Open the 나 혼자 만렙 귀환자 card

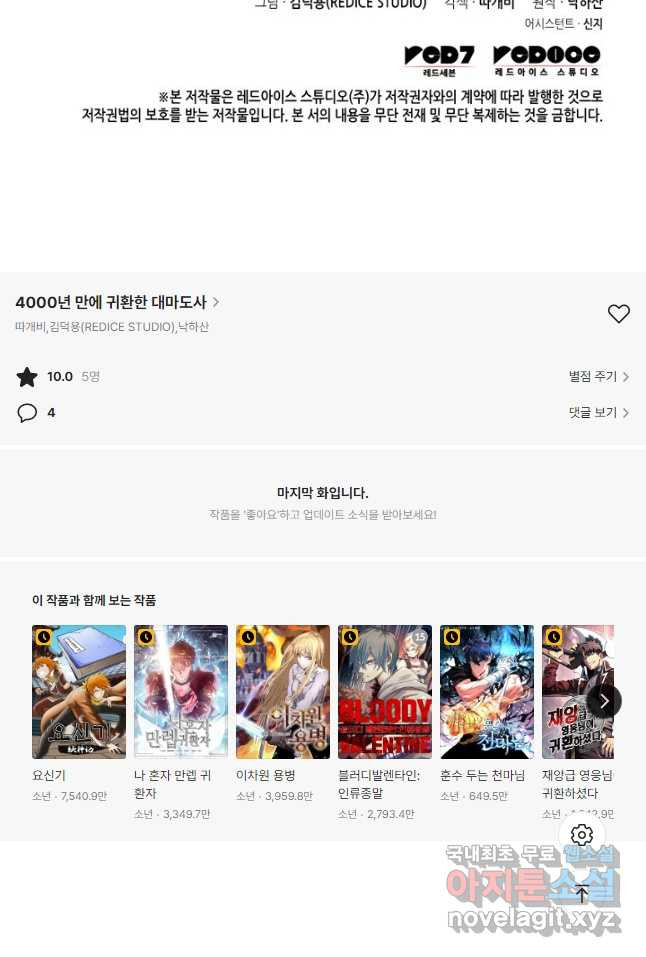click(181, 692)
